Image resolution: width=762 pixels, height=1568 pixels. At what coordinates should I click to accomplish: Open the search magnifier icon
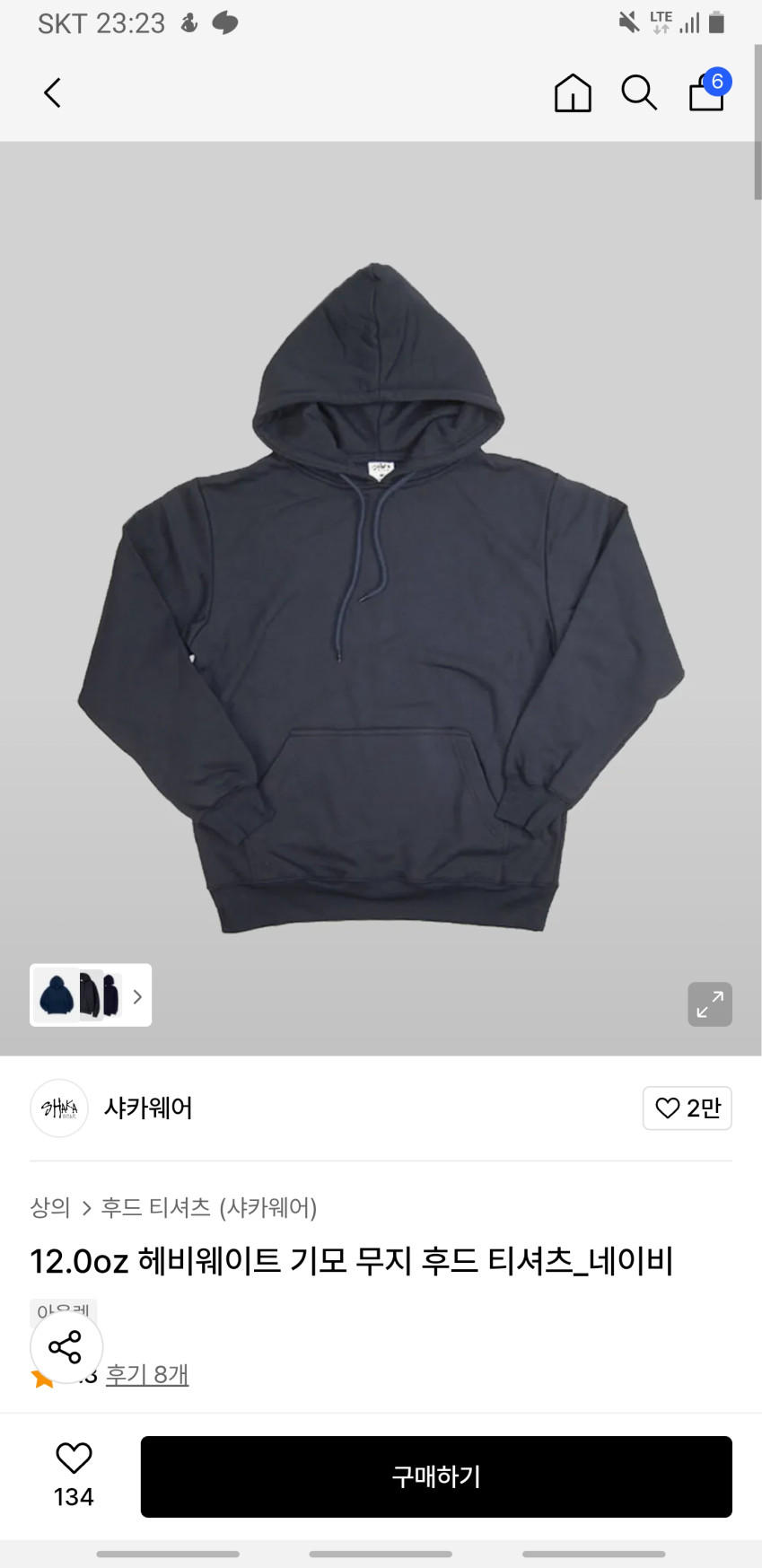(x=639, y=92)
